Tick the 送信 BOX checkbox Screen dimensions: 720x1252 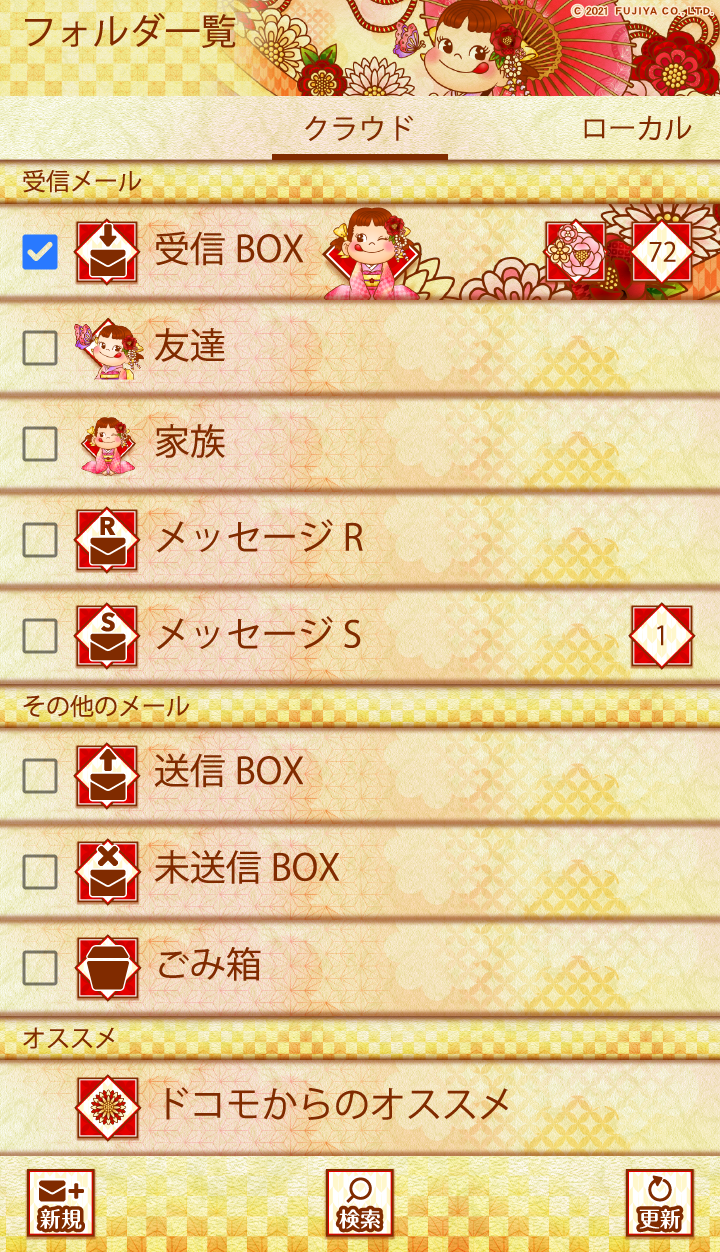click(x=40, y=775)
